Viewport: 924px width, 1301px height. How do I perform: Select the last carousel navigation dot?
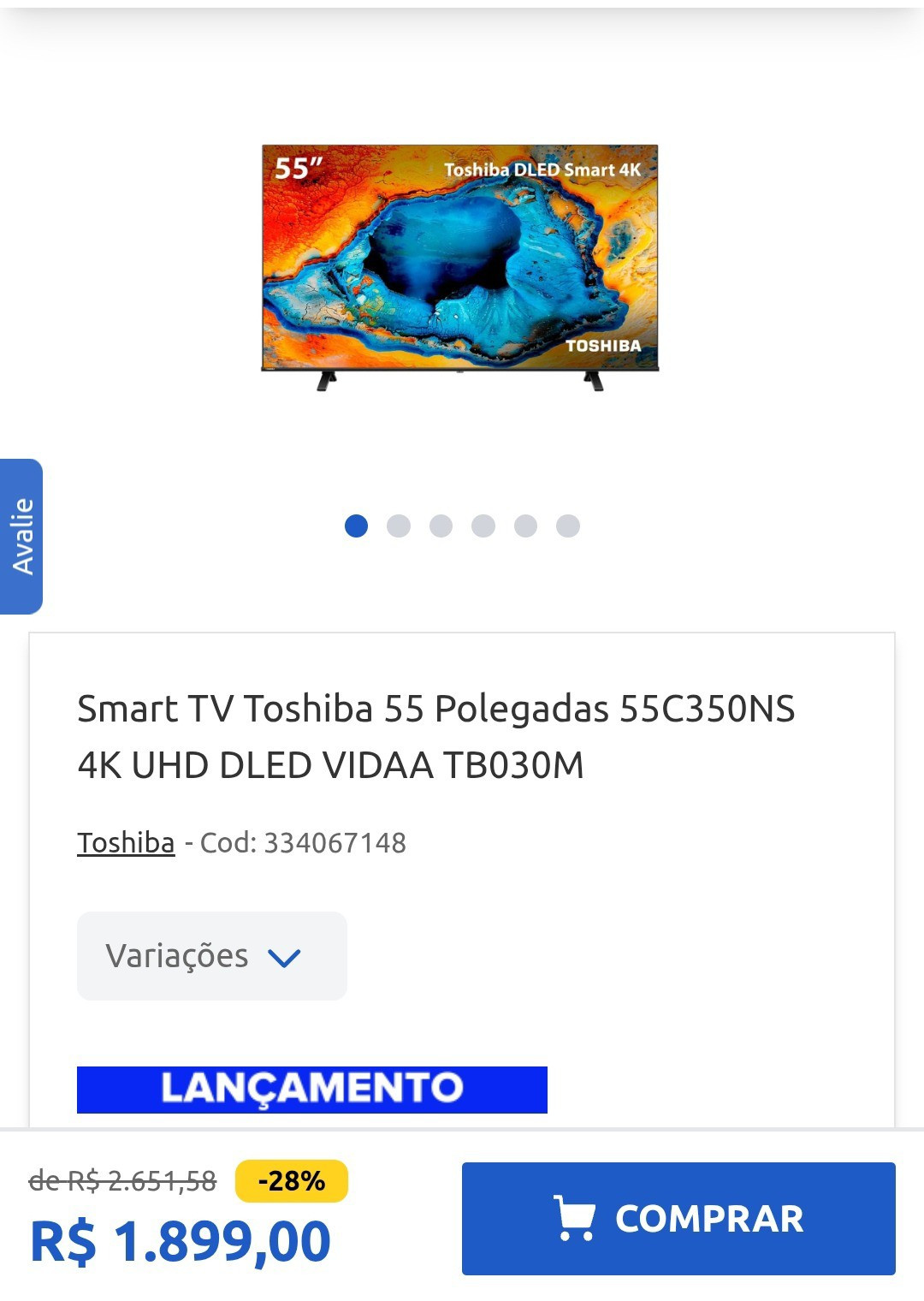pos(565,526)
